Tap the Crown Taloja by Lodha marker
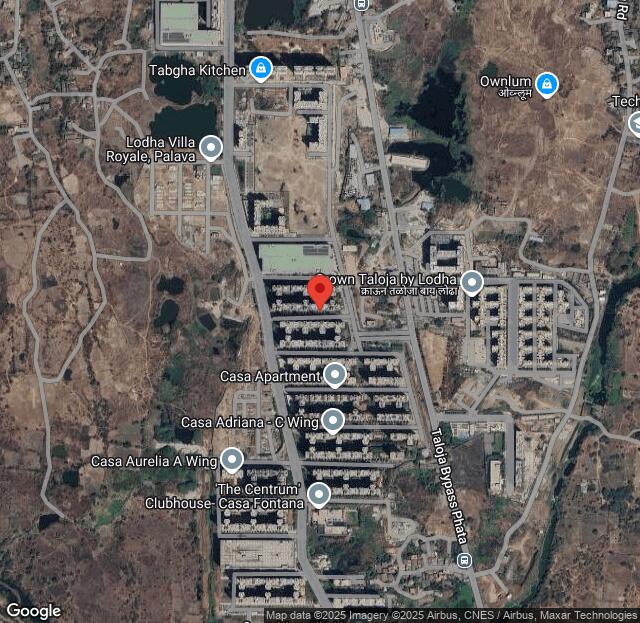 coord(471,283)
